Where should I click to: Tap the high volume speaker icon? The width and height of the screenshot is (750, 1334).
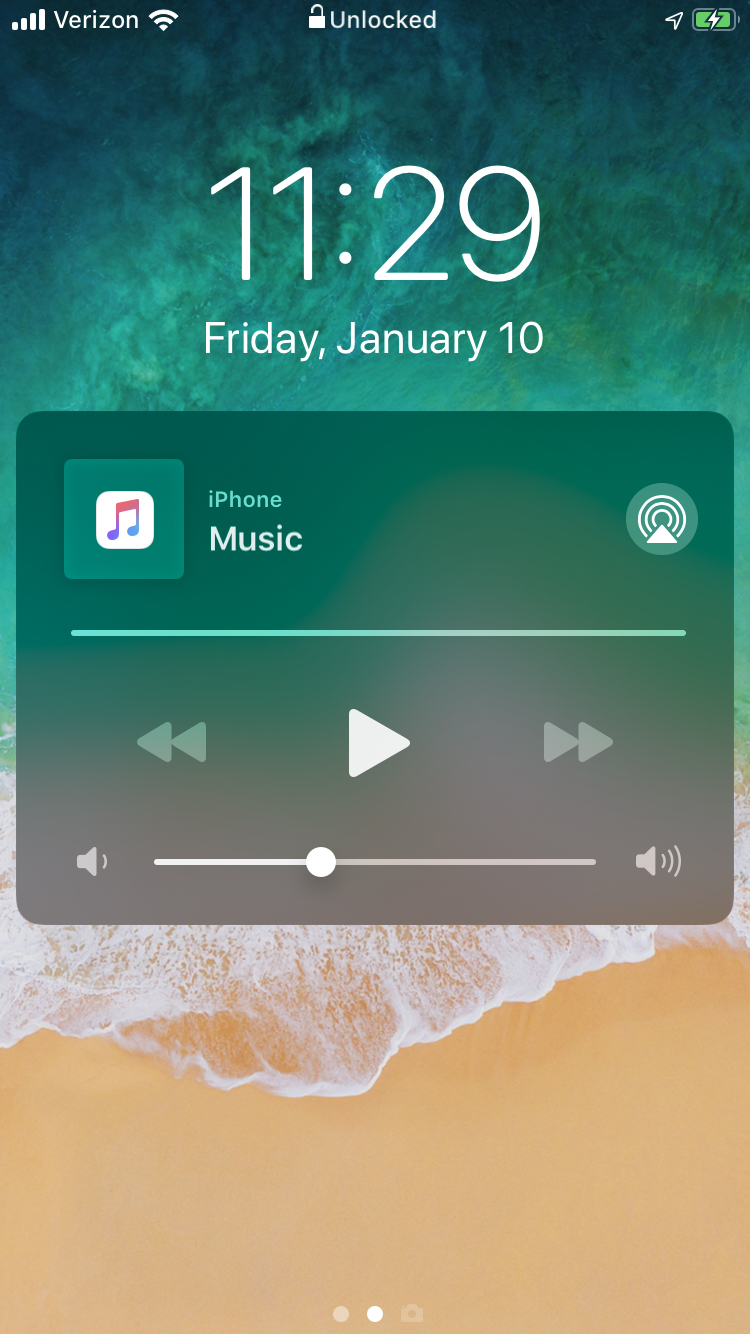pyautogui.click(x=658, y=861)
